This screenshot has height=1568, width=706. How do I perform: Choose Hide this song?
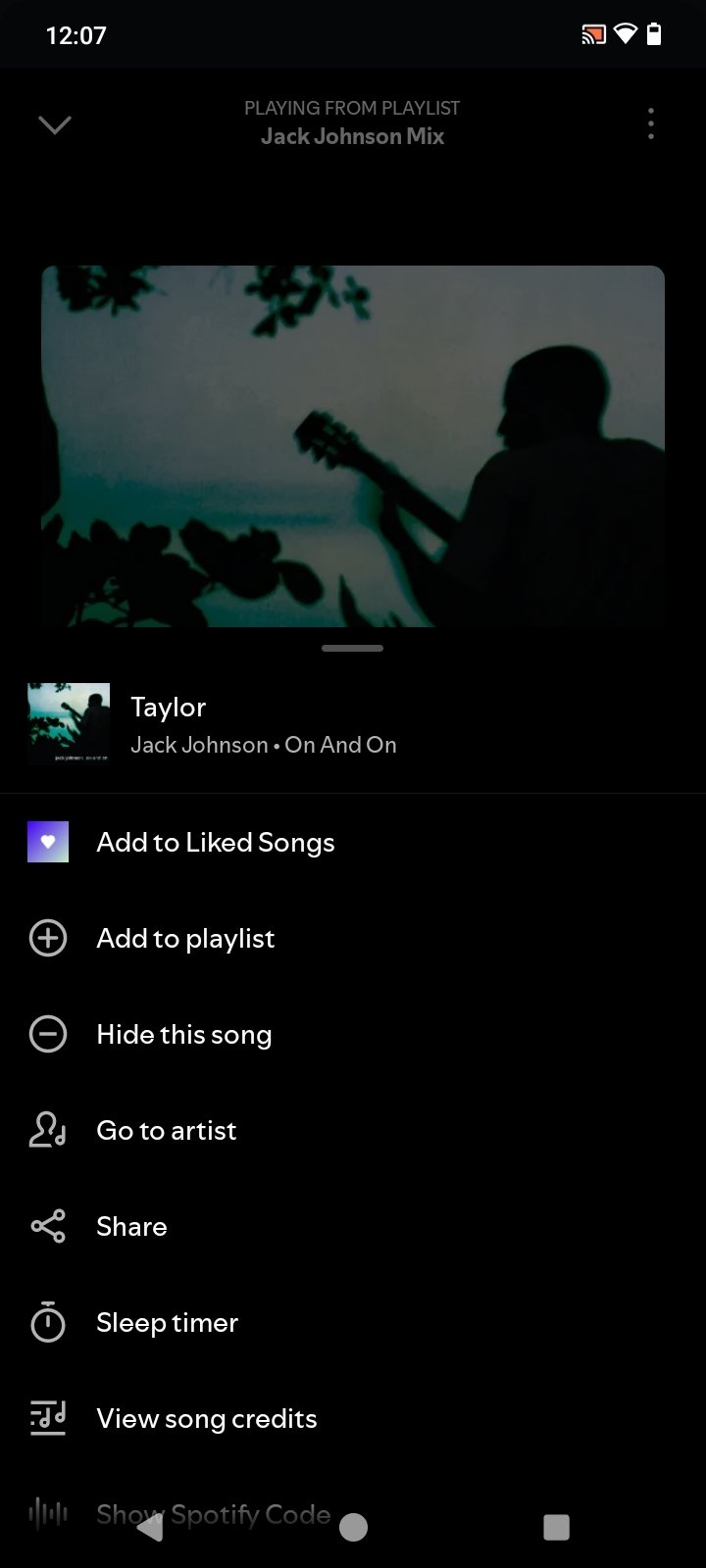click(x=183, y=1035)
